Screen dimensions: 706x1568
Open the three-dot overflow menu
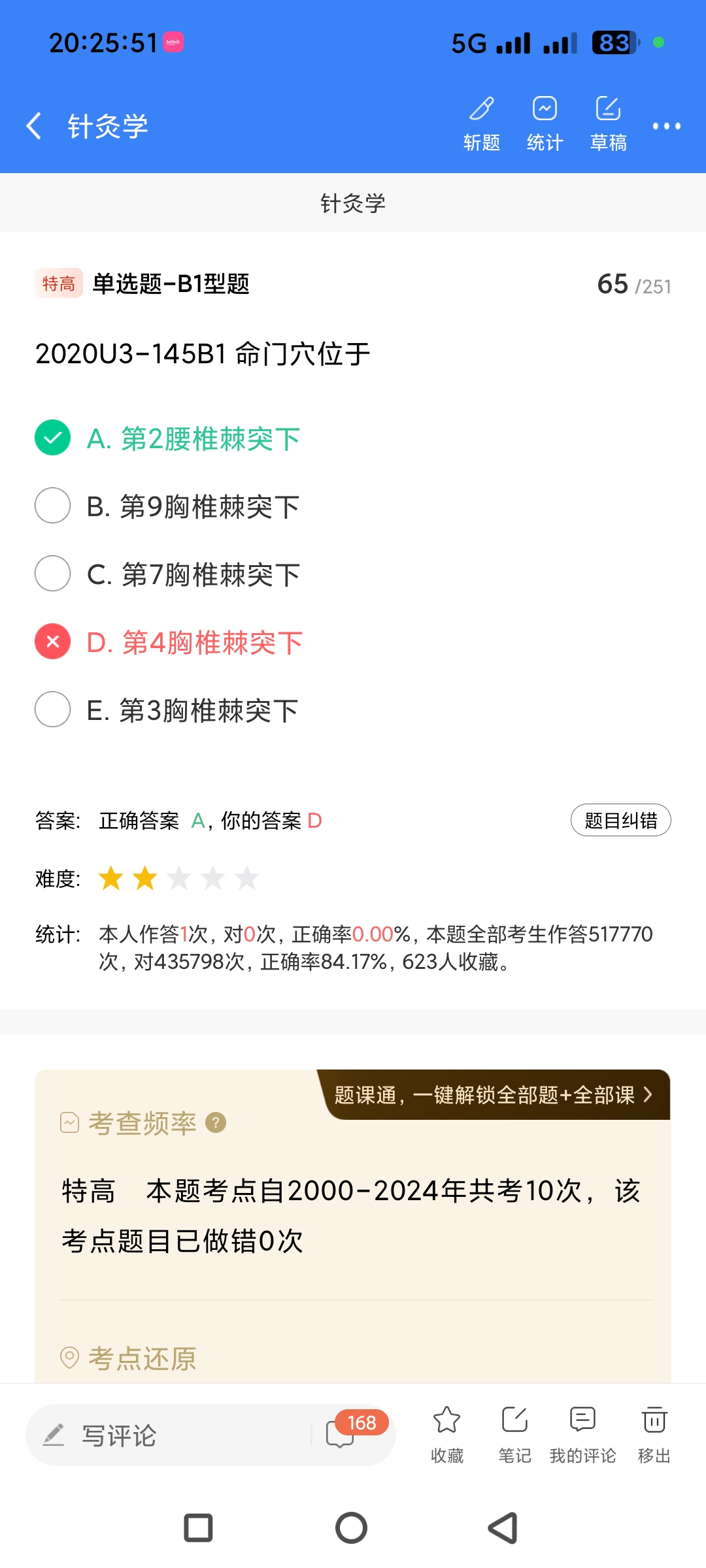pos(666,125)
